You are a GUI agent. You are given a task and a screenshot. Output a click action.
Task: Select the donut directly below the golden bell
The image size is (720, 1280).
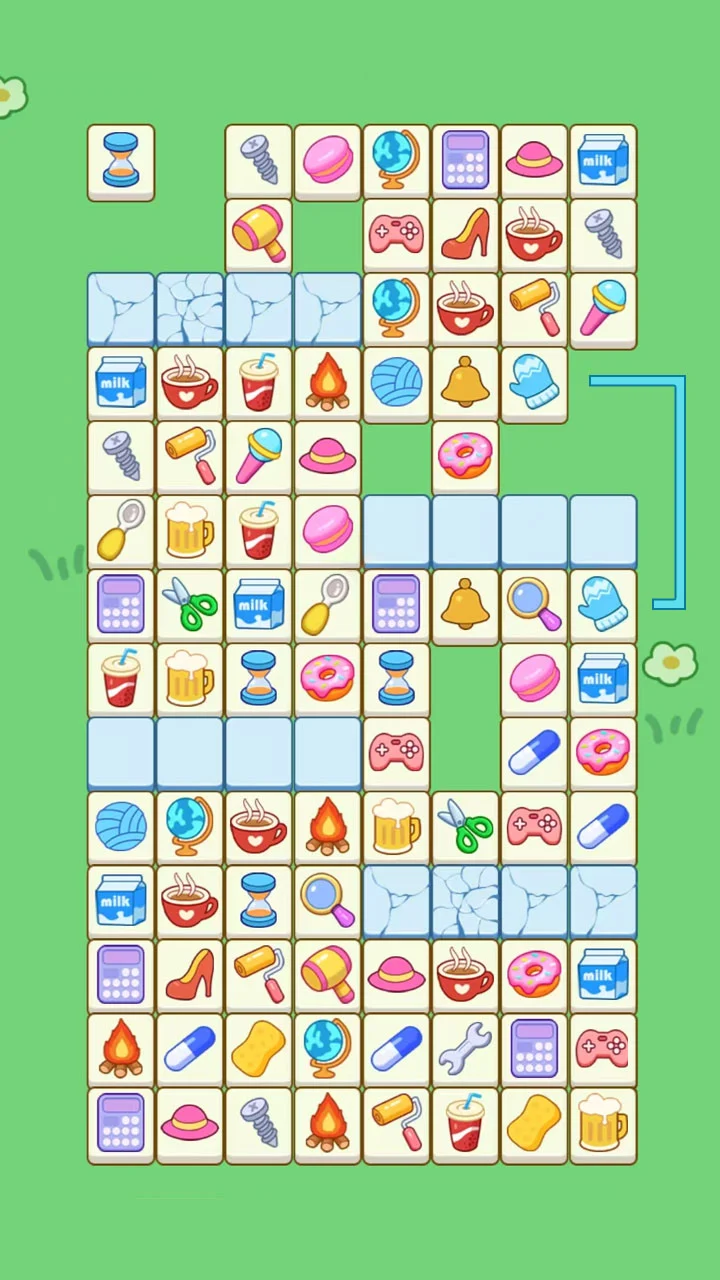[x=465, y=457]
